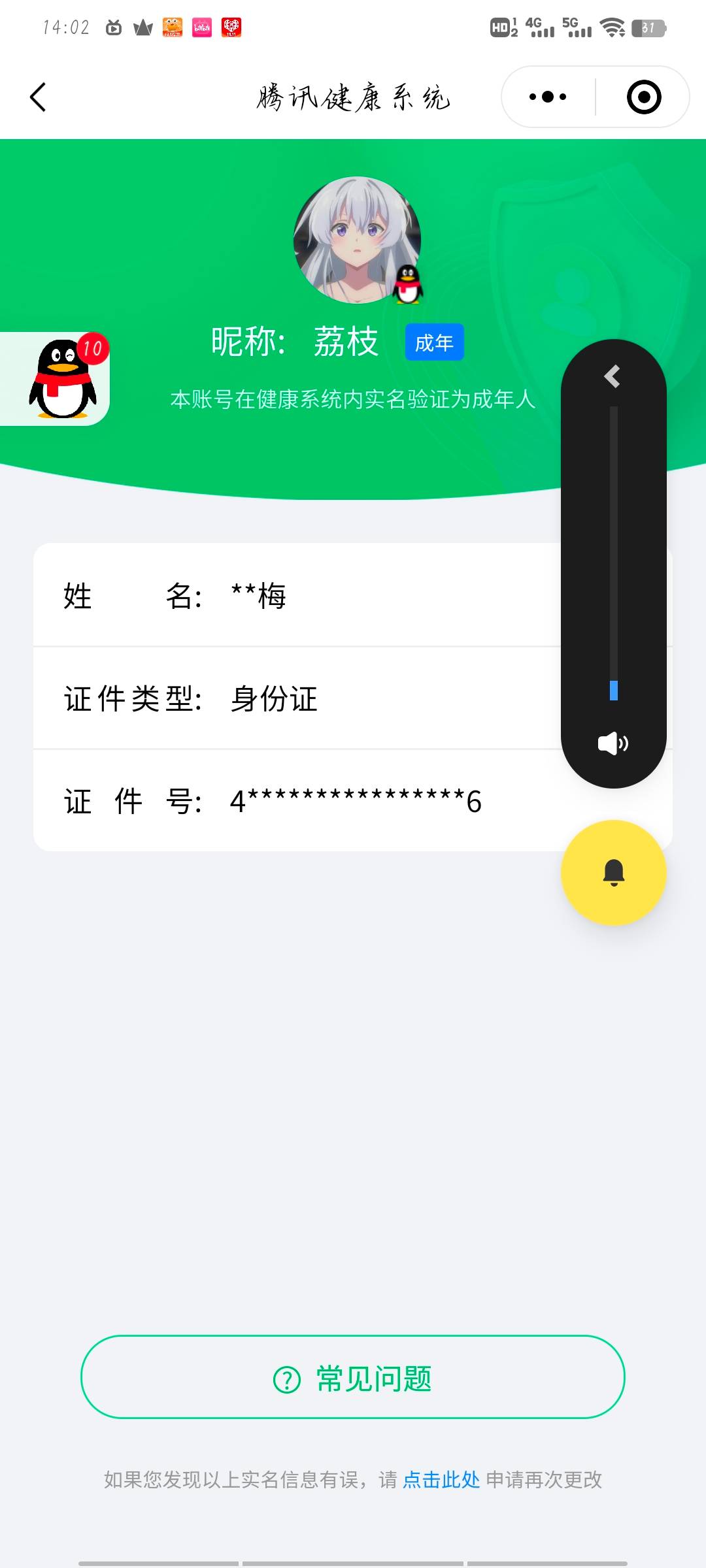Tap the 腾讯健康系统 title text
This screenshot has width=706, height=1568.
pyautogui.click(x=353, y=98)
